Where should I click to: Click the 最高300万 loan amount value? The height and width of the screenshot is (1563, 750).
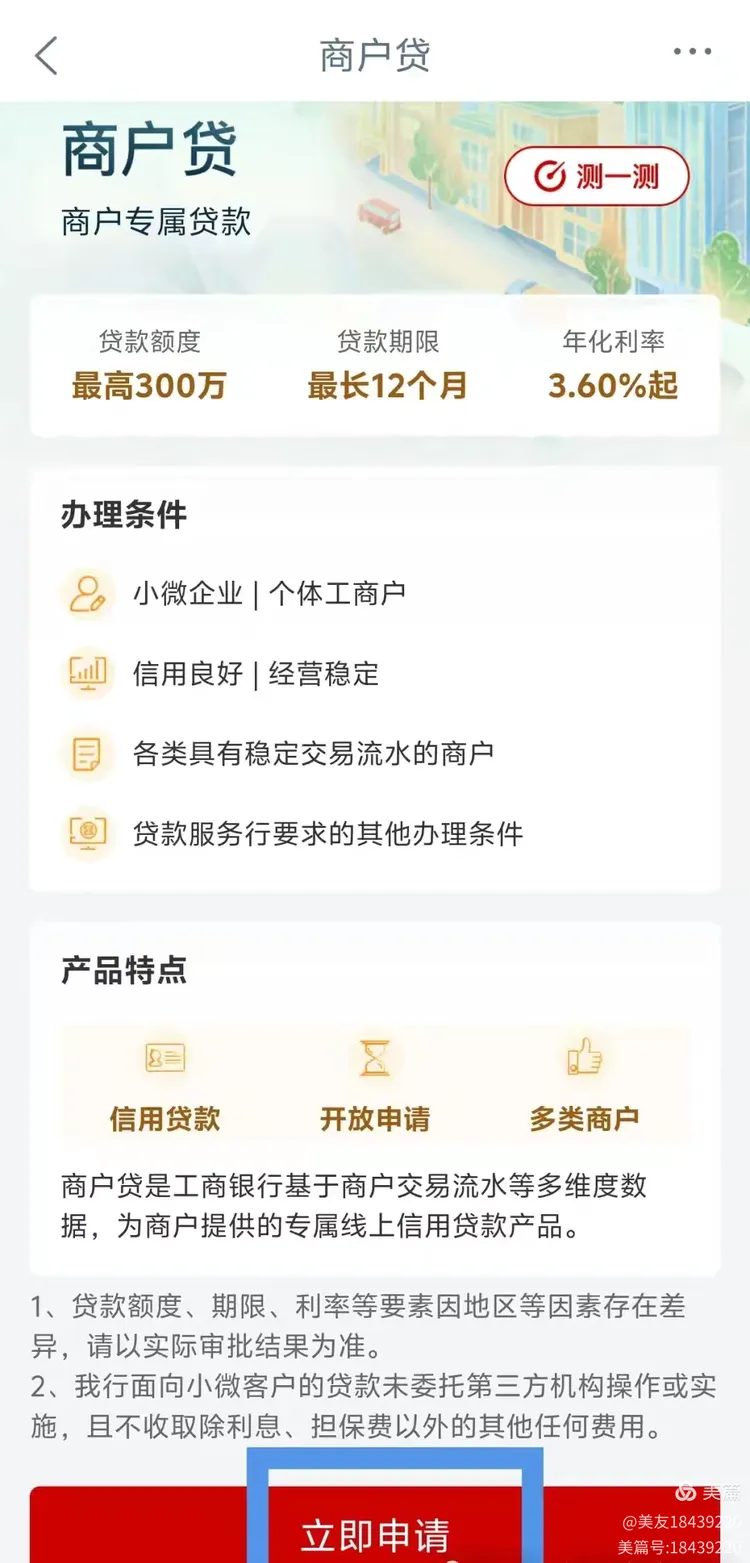(x=150, y=386)
